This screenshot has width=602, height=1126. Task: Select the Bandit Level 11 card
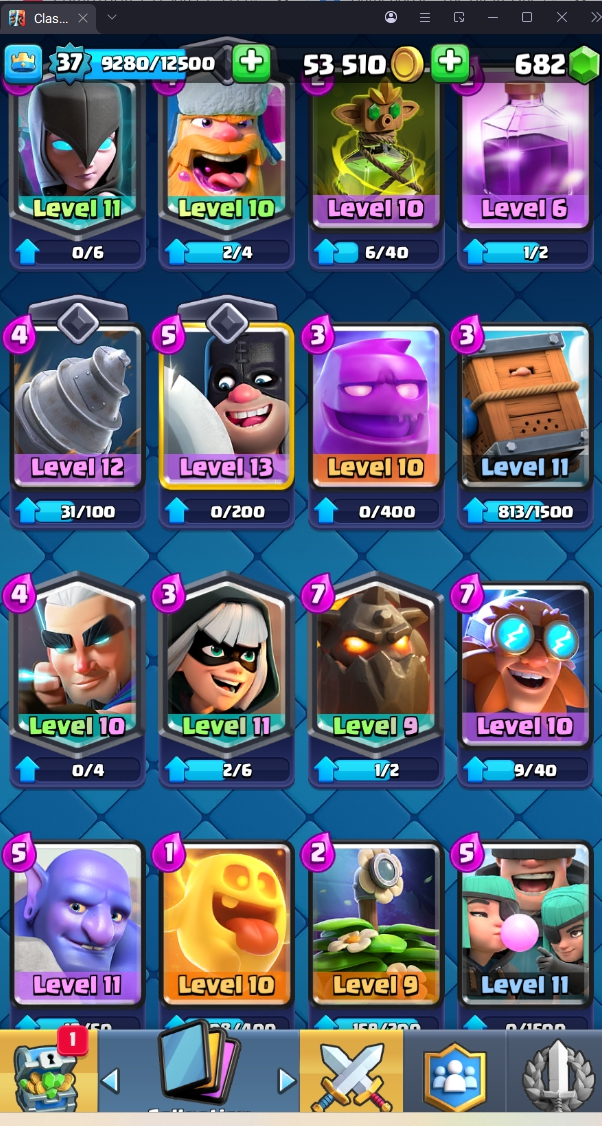pos(226,665)
